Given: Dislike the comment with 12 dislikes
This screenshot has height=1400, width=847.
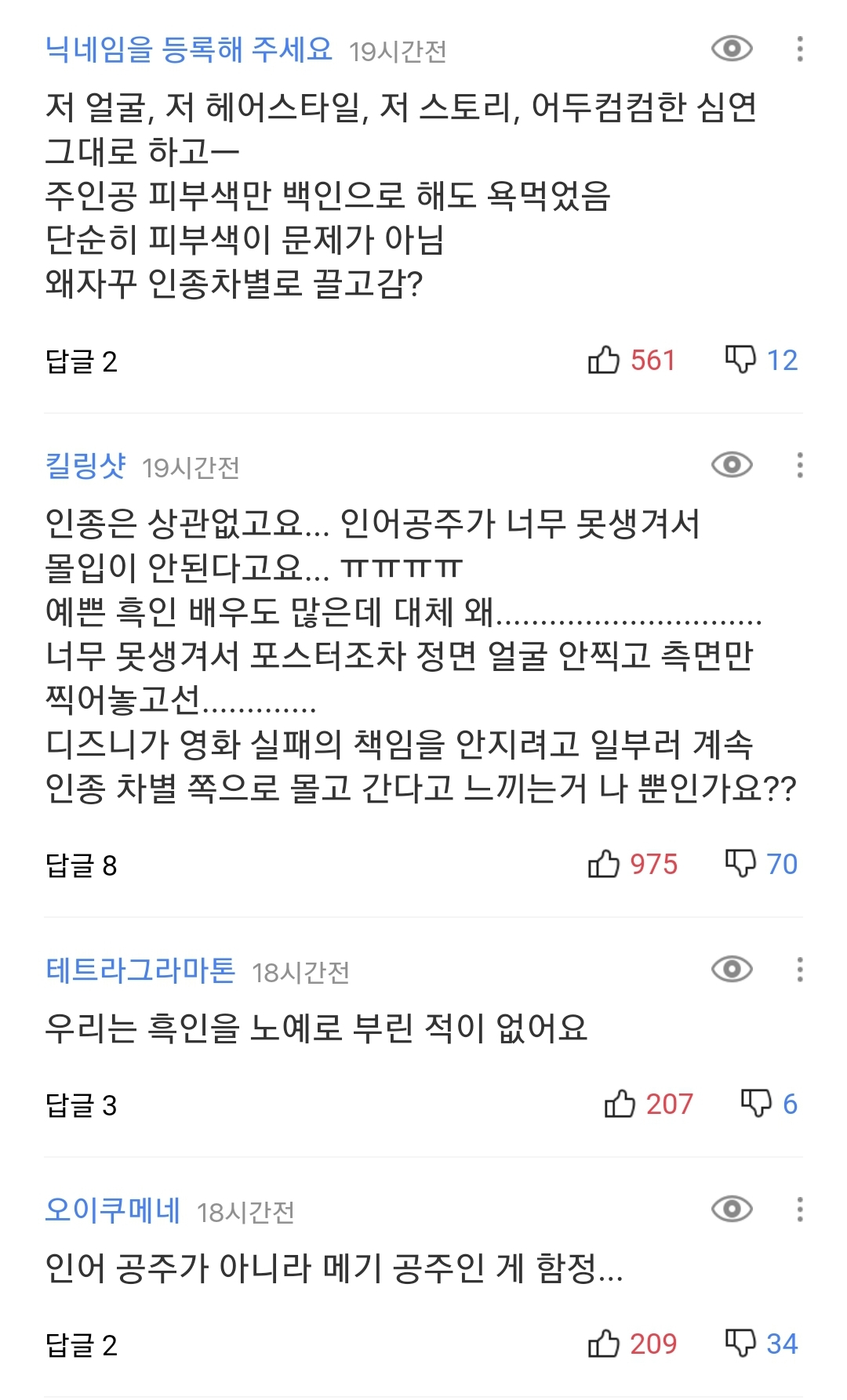Looking at the screenshot, I should pos(740,360).
